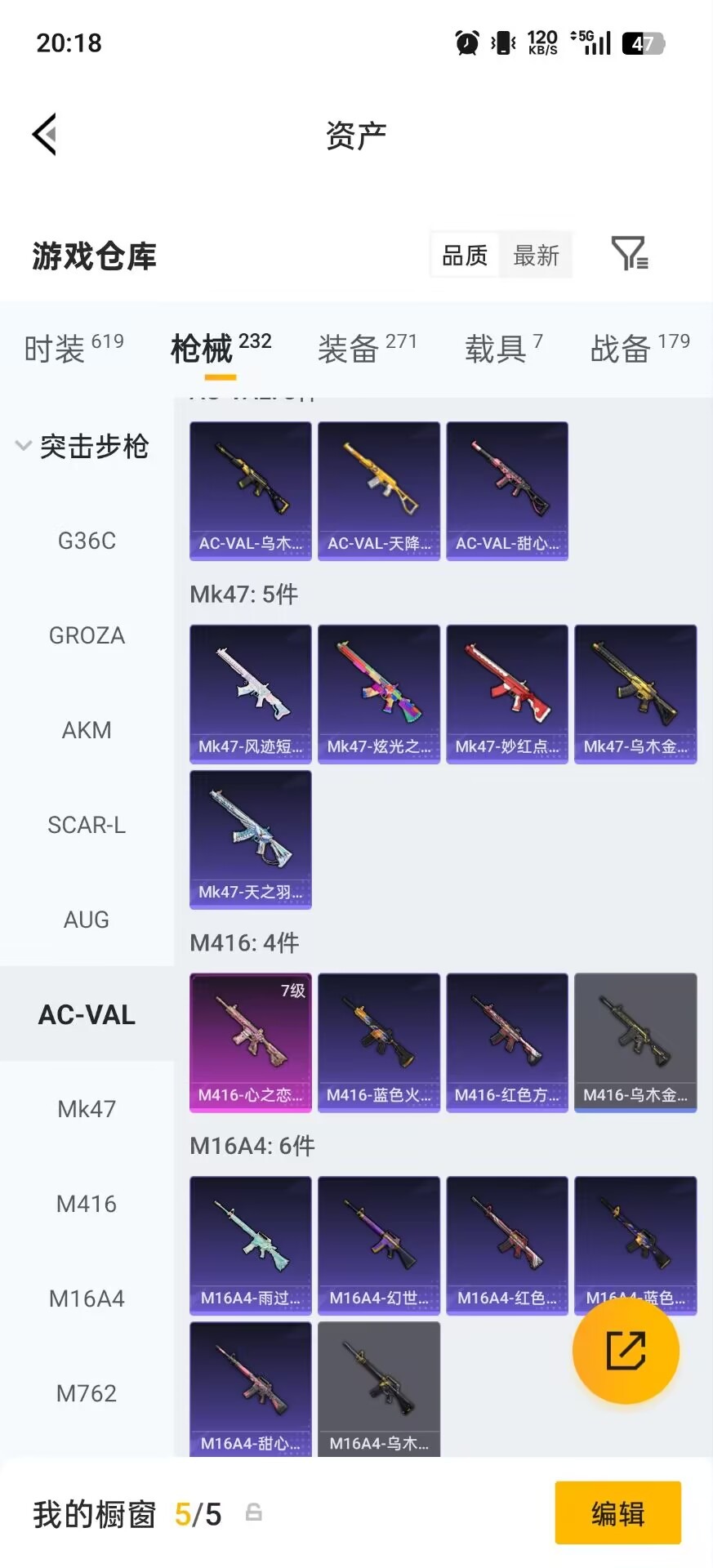Tap the back arrow to leave 资产 page
This screenshot has width=713, height=1568.
[x=45, y=133]
